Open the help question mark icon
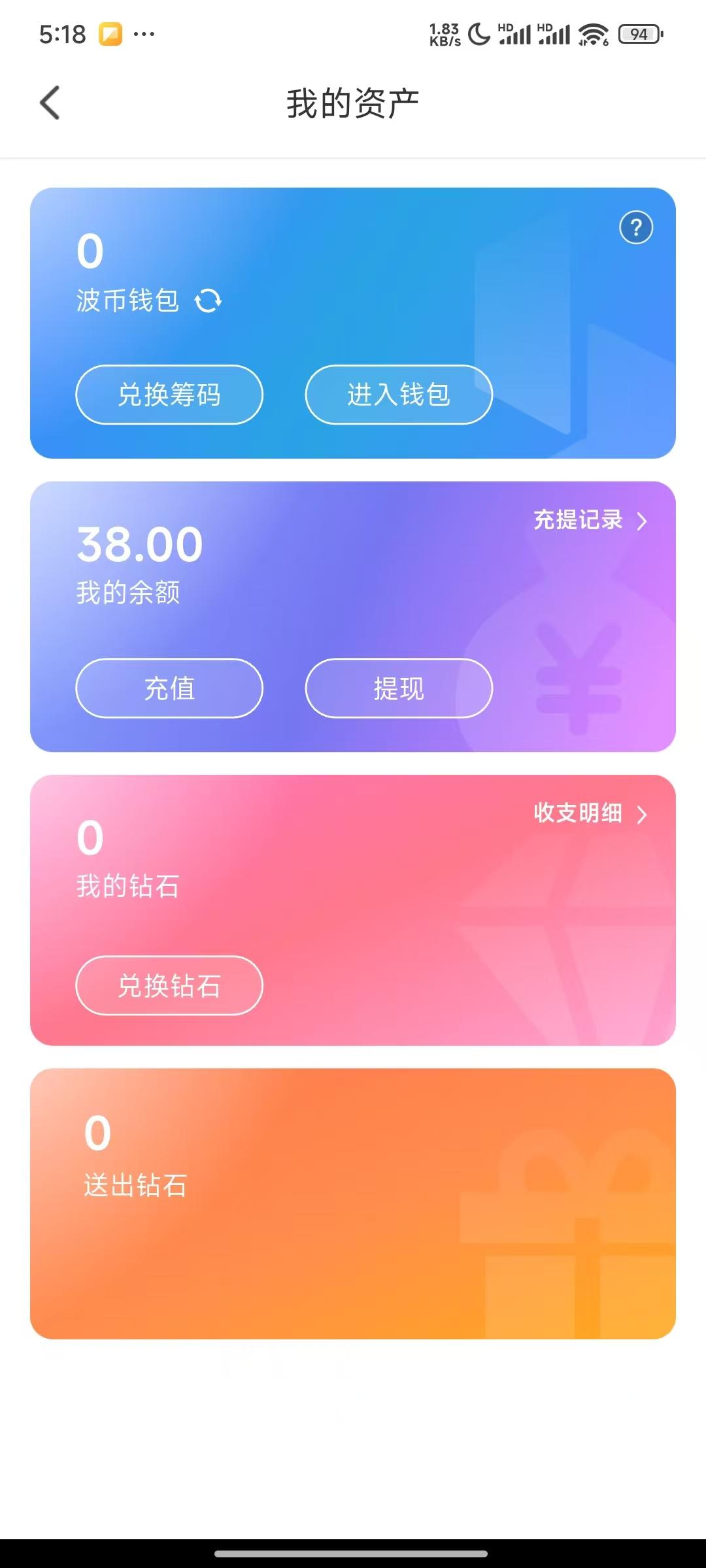Screen dimensions: 706x1568 pyautogui.click(x=635, y=228)
